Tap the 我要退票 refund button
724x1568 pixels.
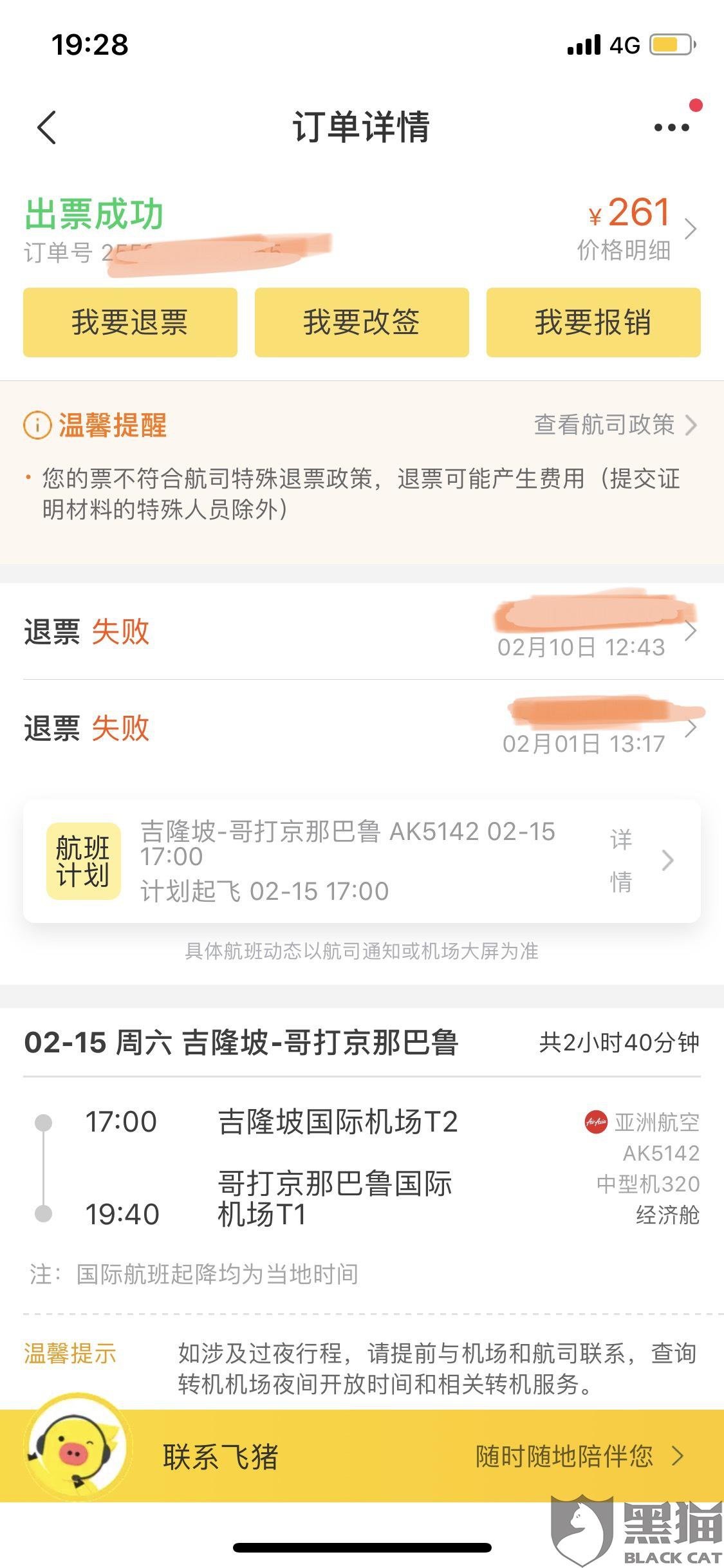click(x=130, y=322)
